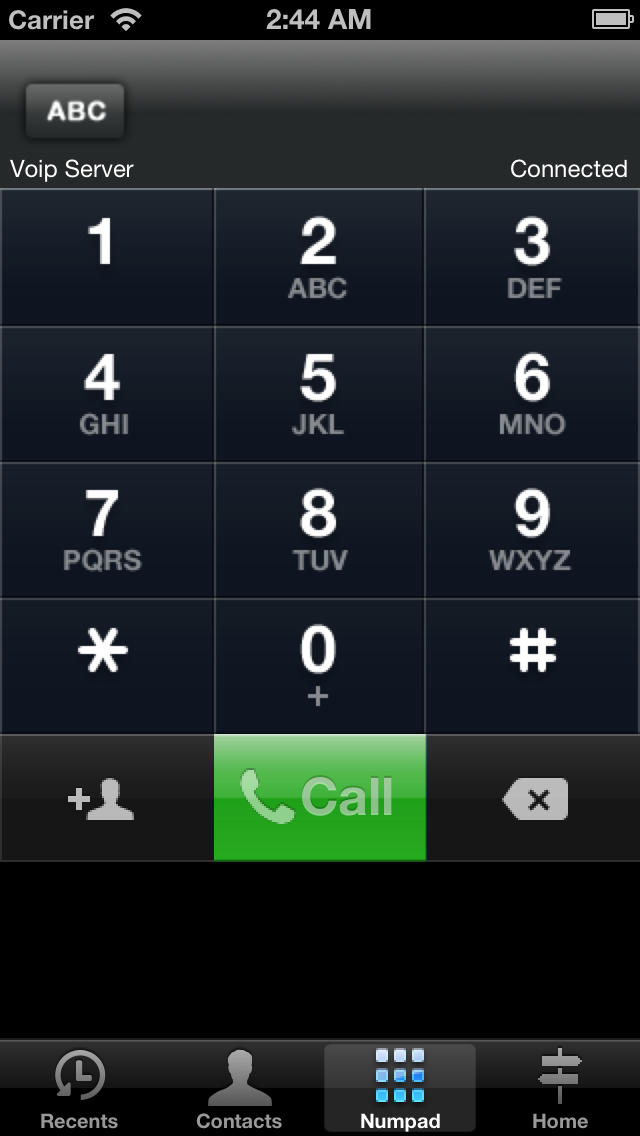This screenshot has width=640, height=1136.
Task: Enter the asterisk key
Action: pyautogui.click(x=107, y=667)
